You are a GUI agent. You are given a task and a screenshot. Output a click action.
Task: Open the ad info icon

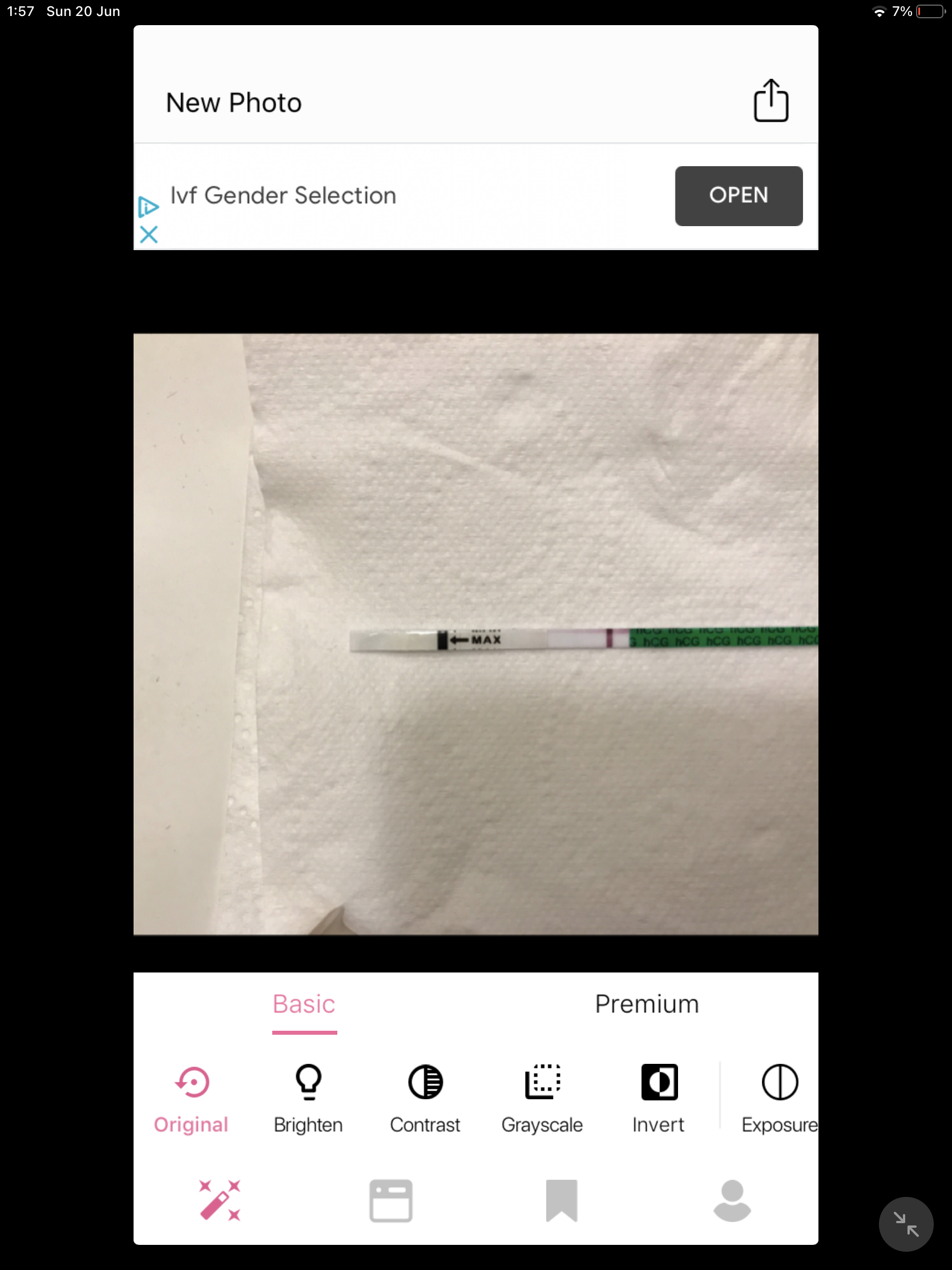coord(148,207)
